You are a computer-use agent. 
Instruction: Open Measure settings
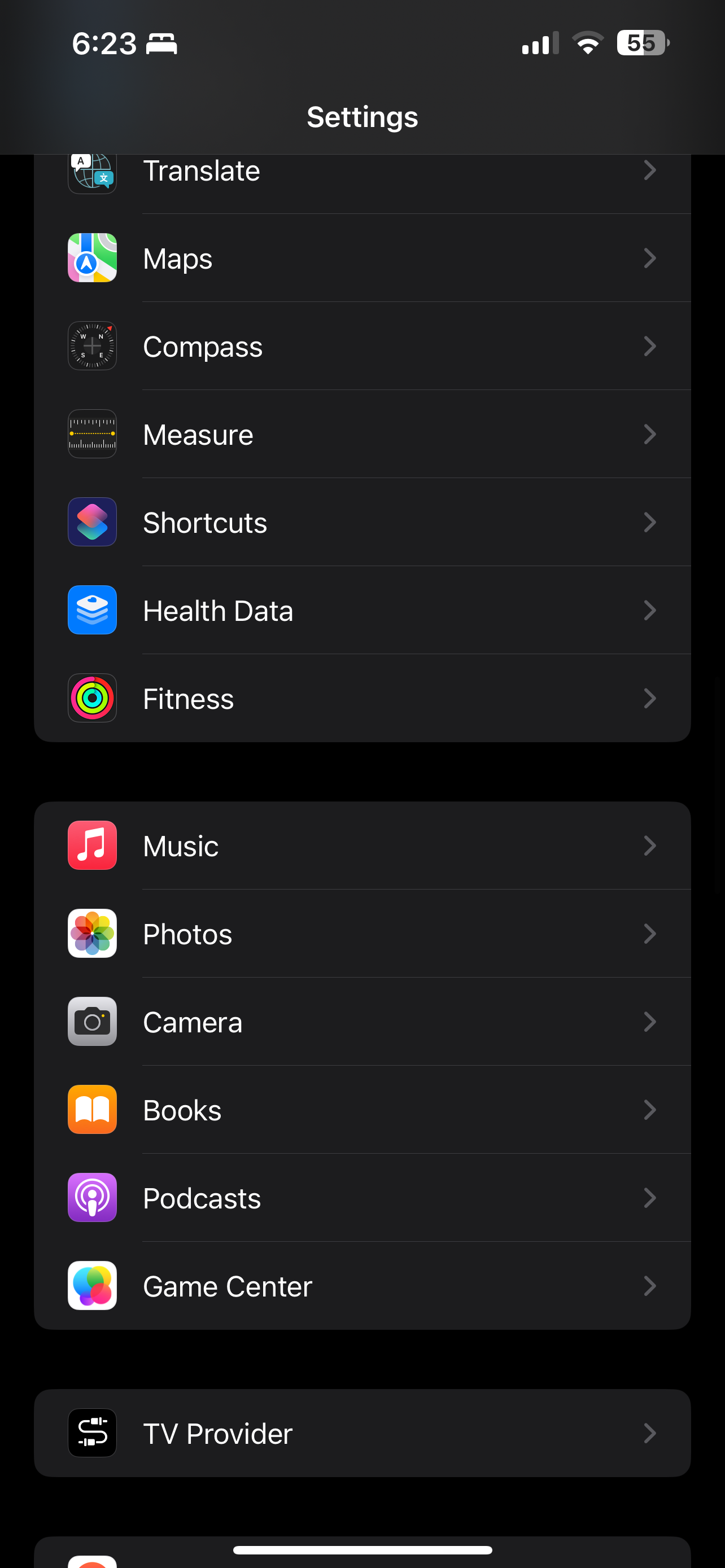[362, 435]
